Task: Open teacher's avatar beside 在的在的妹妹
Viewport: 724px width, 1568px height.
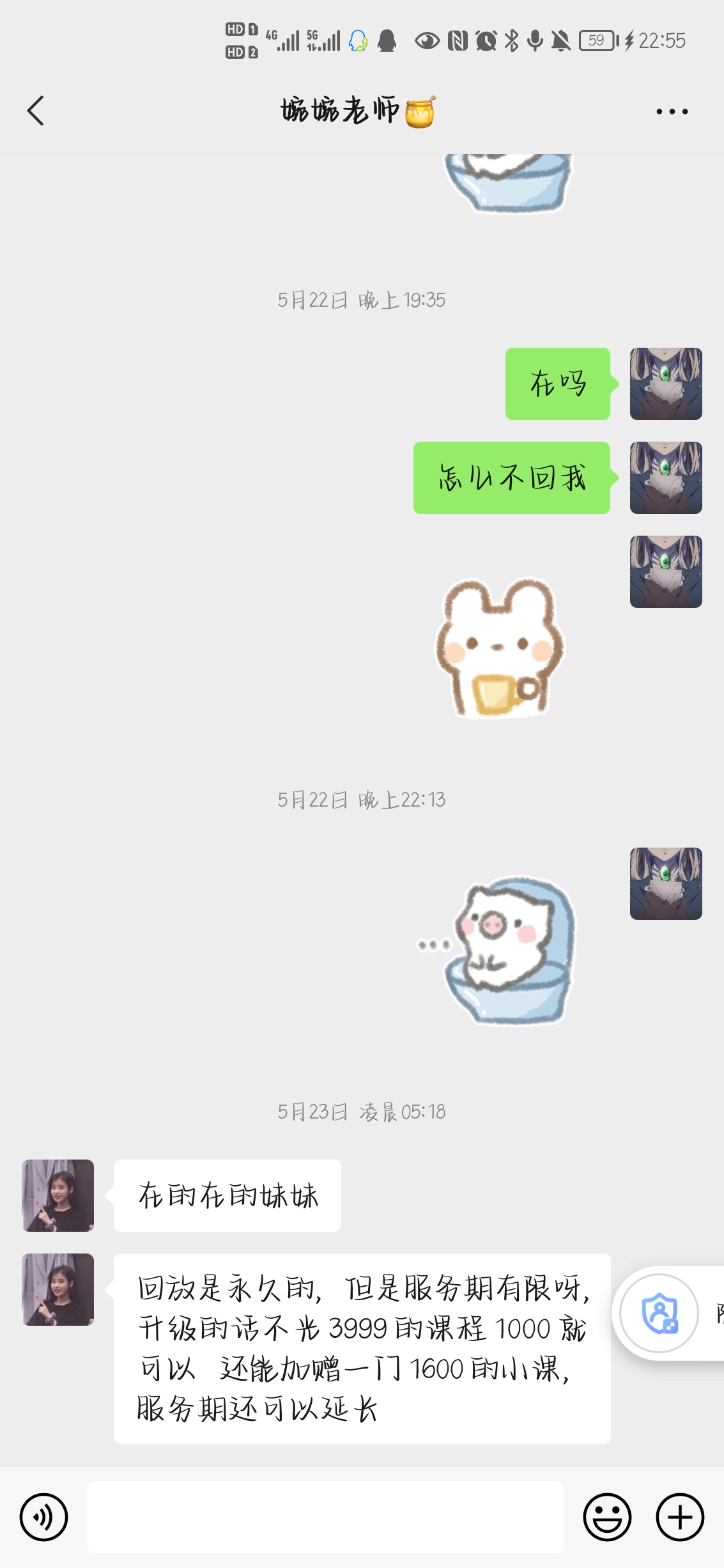Action: click(x=58, y=1195)
